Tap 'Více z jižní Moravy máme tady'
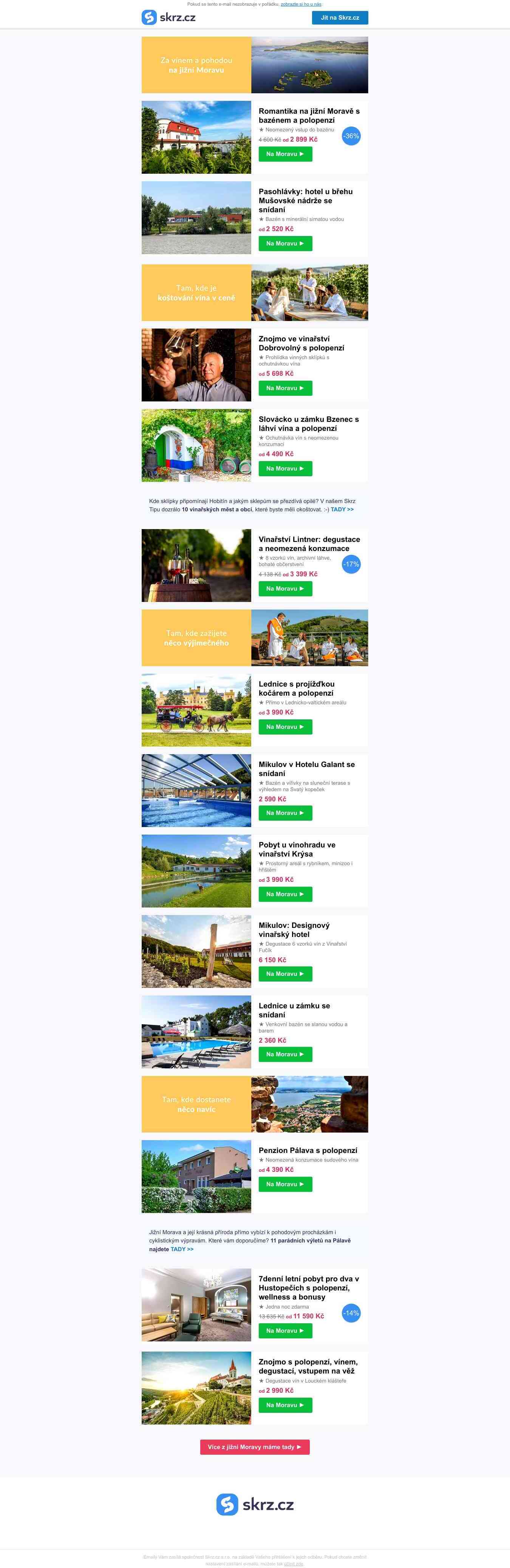510x1568 pixels. [254, 1447]
